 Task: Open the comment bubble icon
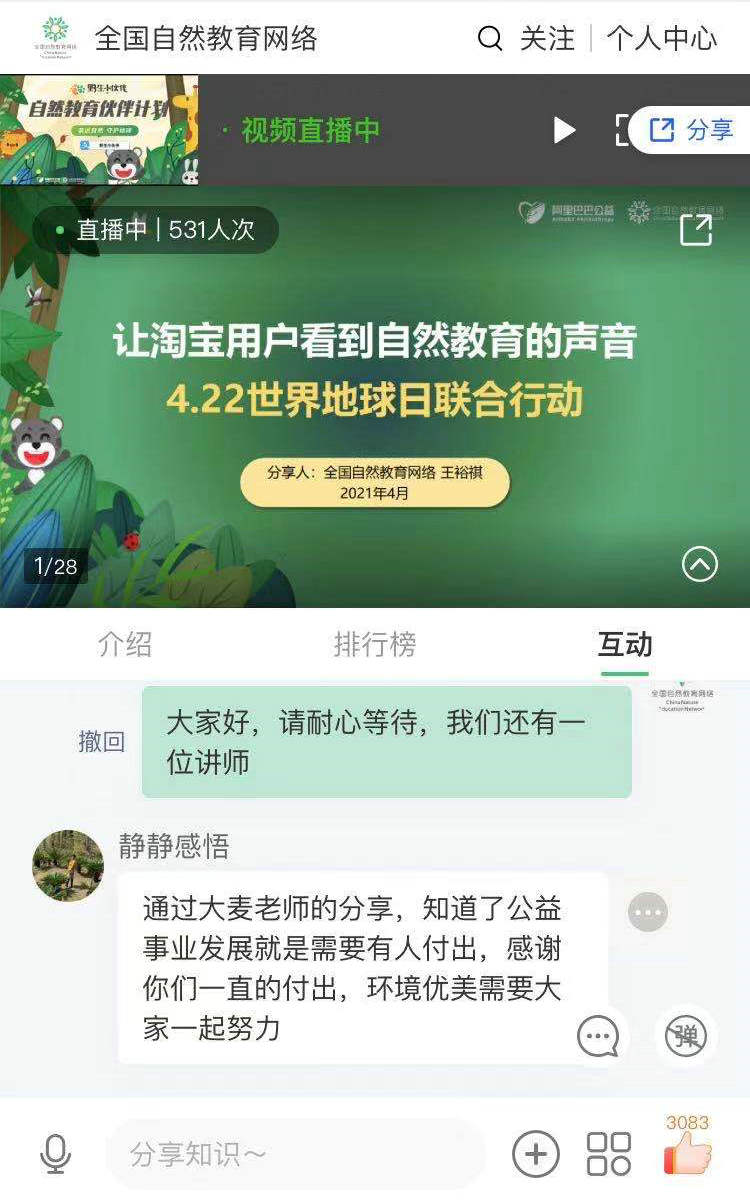[598, 1038]
